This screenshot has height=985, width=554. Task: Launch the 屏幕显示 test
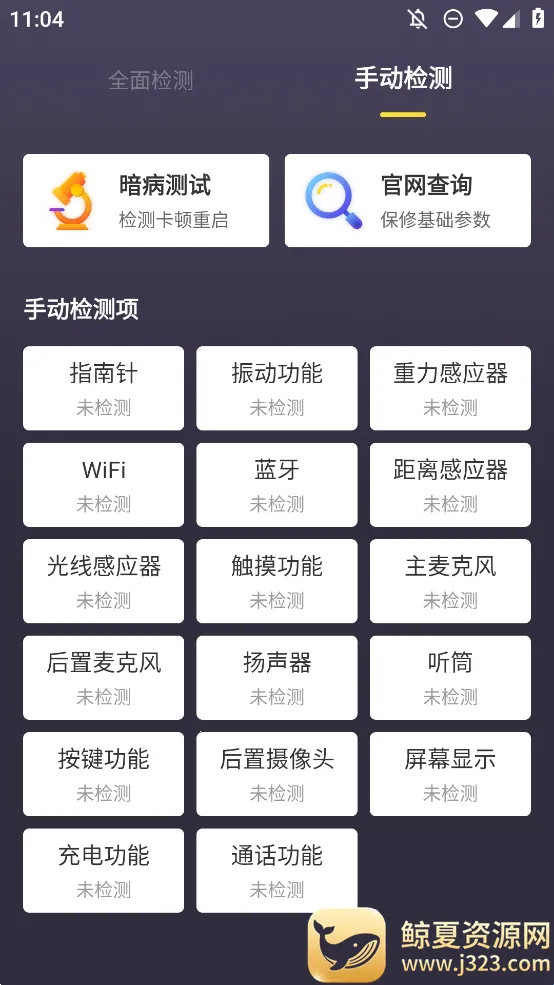coord(450,774)
